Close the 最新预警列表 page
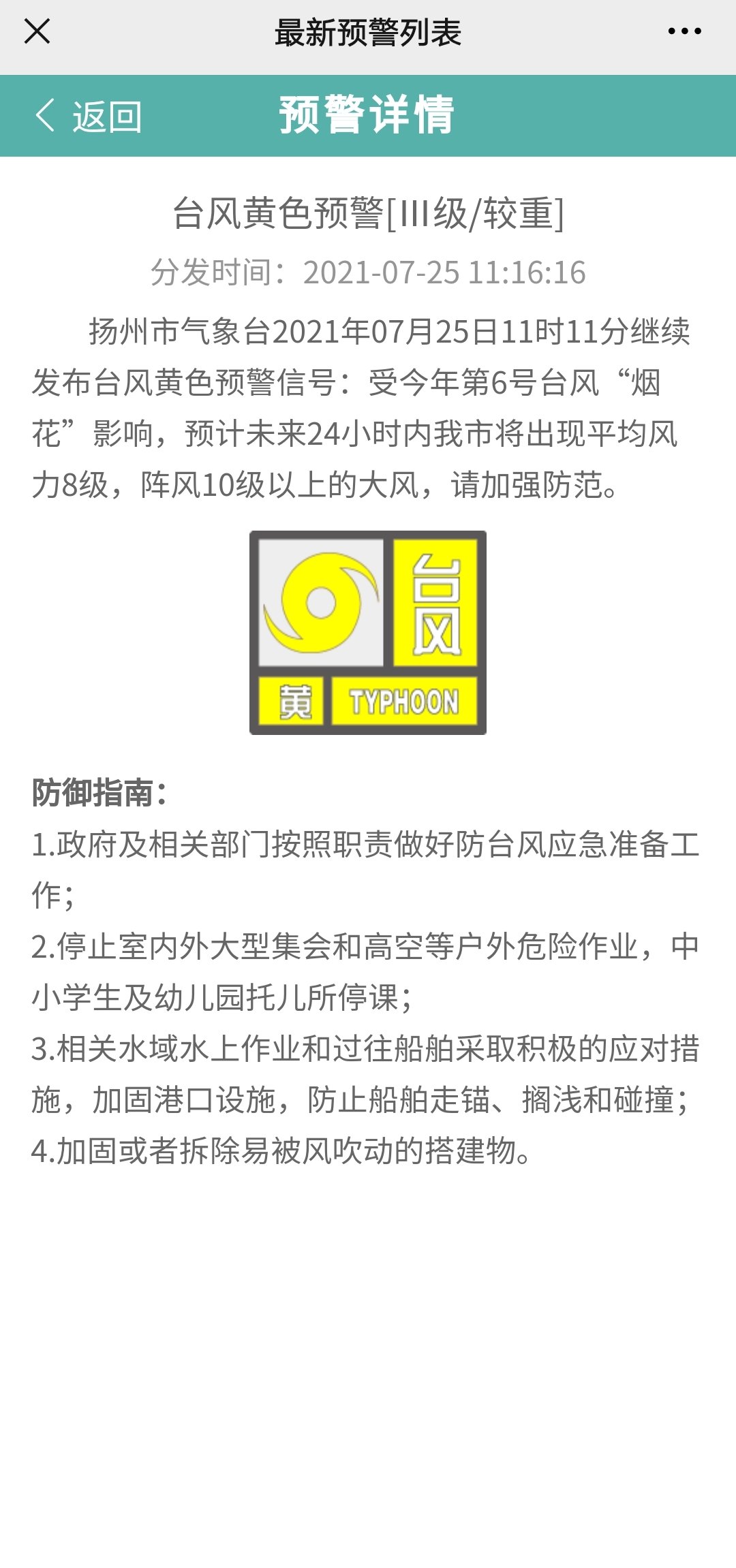The image size is (736, 1568). (x=37, y=31)
